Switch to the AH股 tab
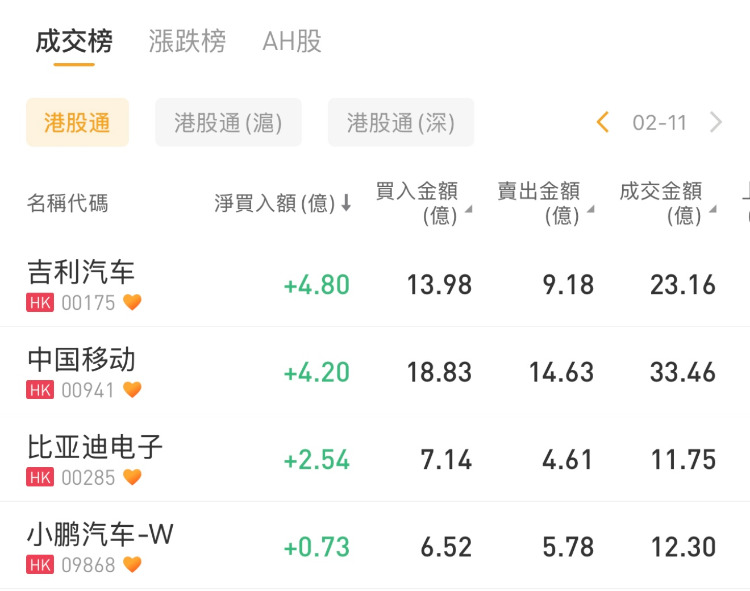 (292, 41)
